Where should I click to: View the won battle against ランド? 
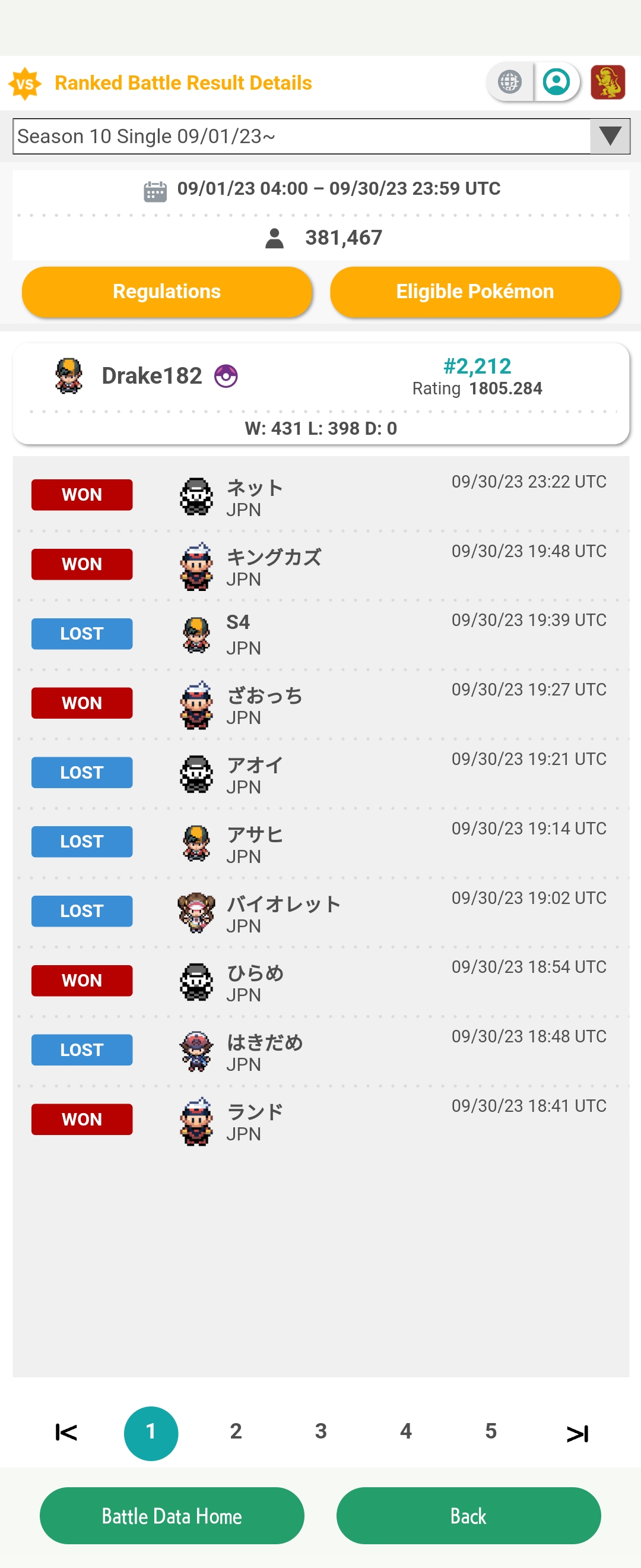320,1120
